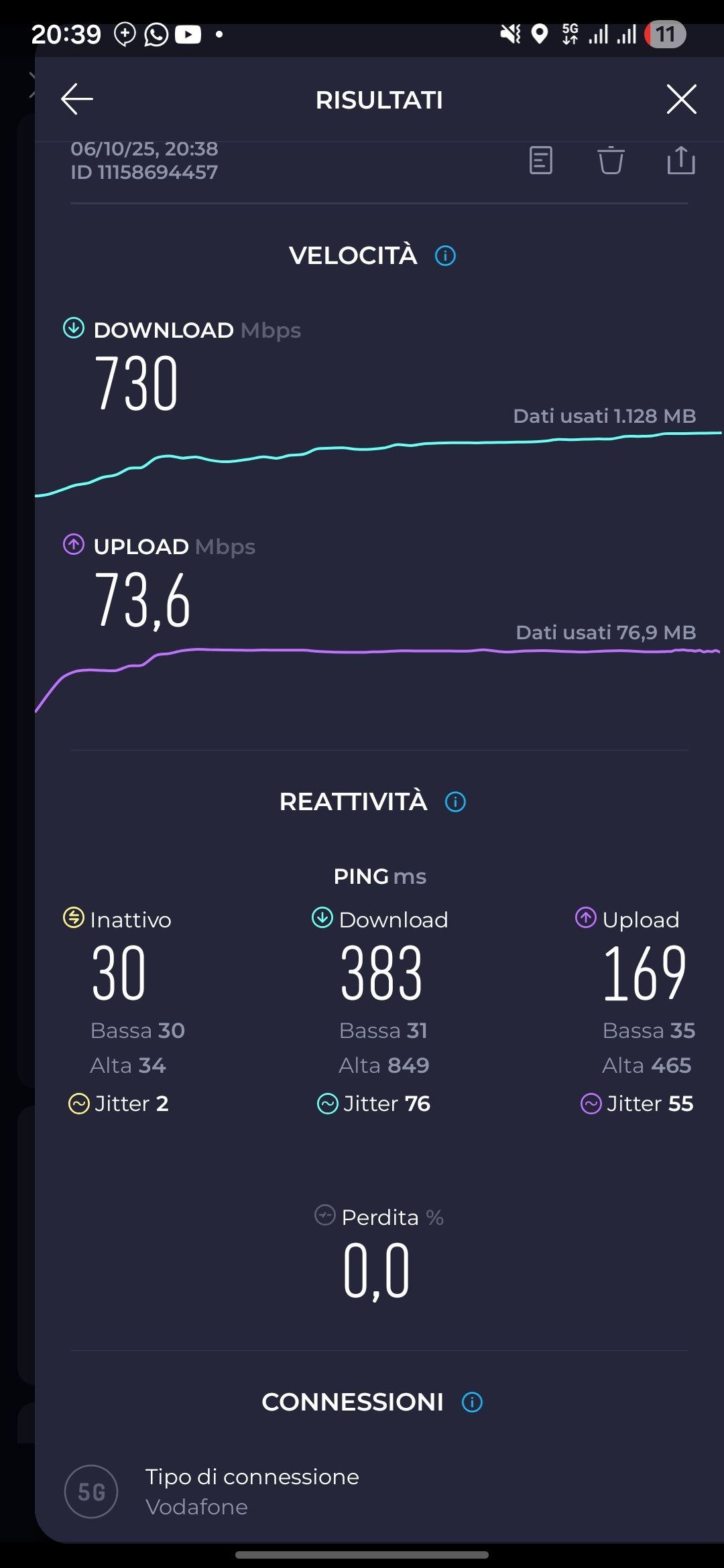Show info about Velocità

coord(446,255)
